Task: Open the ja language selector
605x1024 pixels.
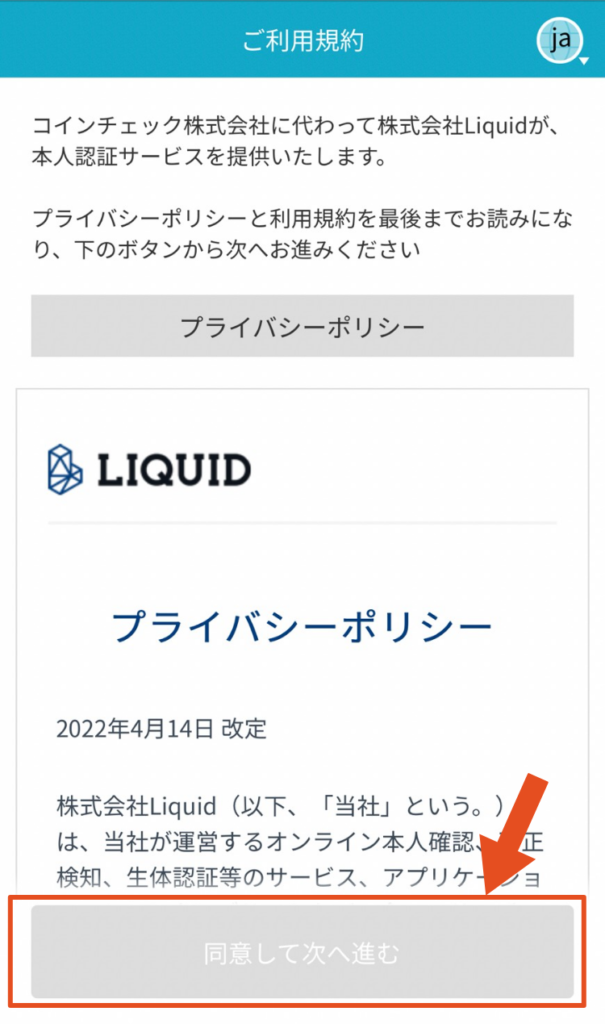Action: 561,40
